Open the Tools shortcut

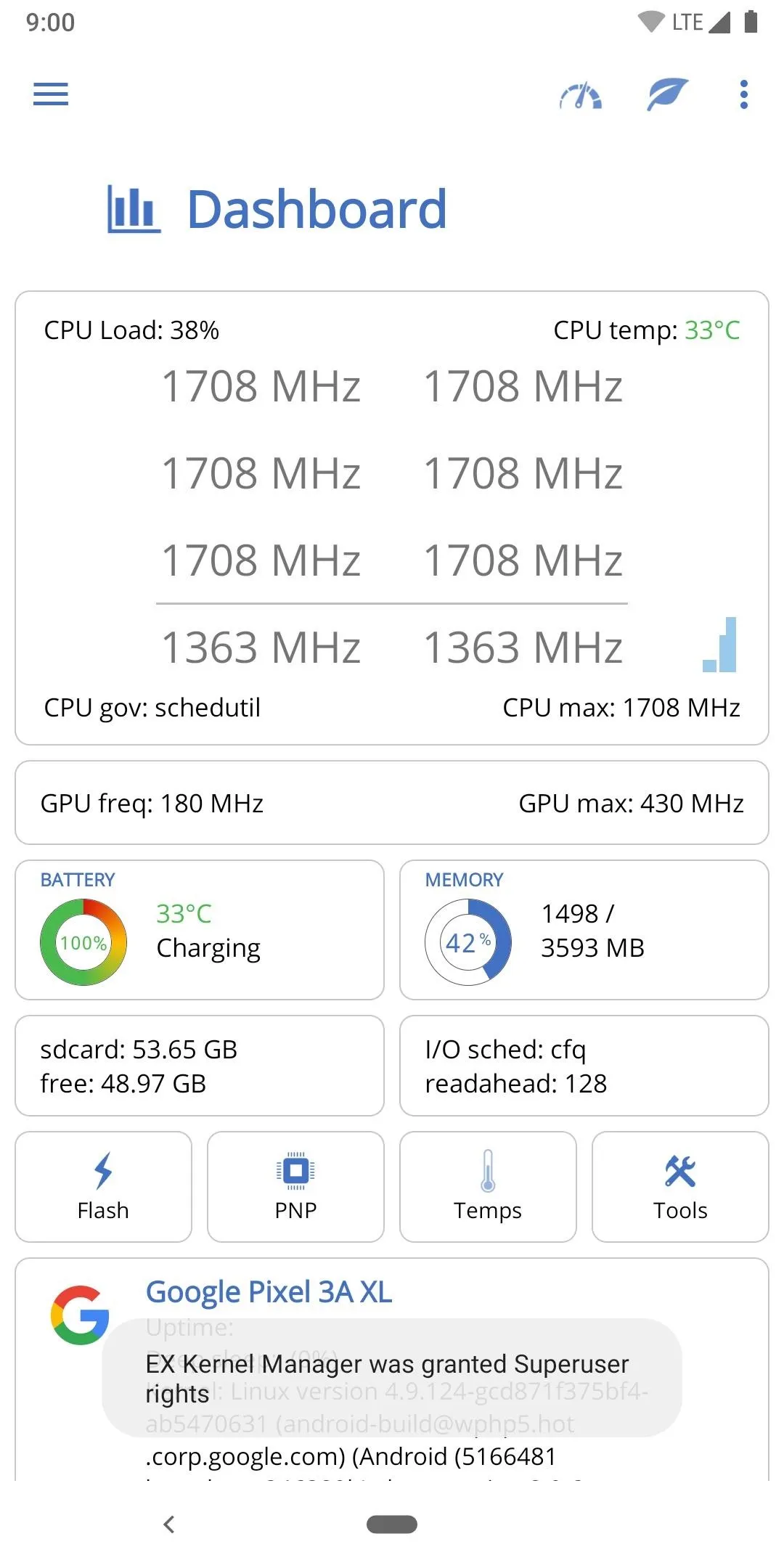coord(680,1187)
